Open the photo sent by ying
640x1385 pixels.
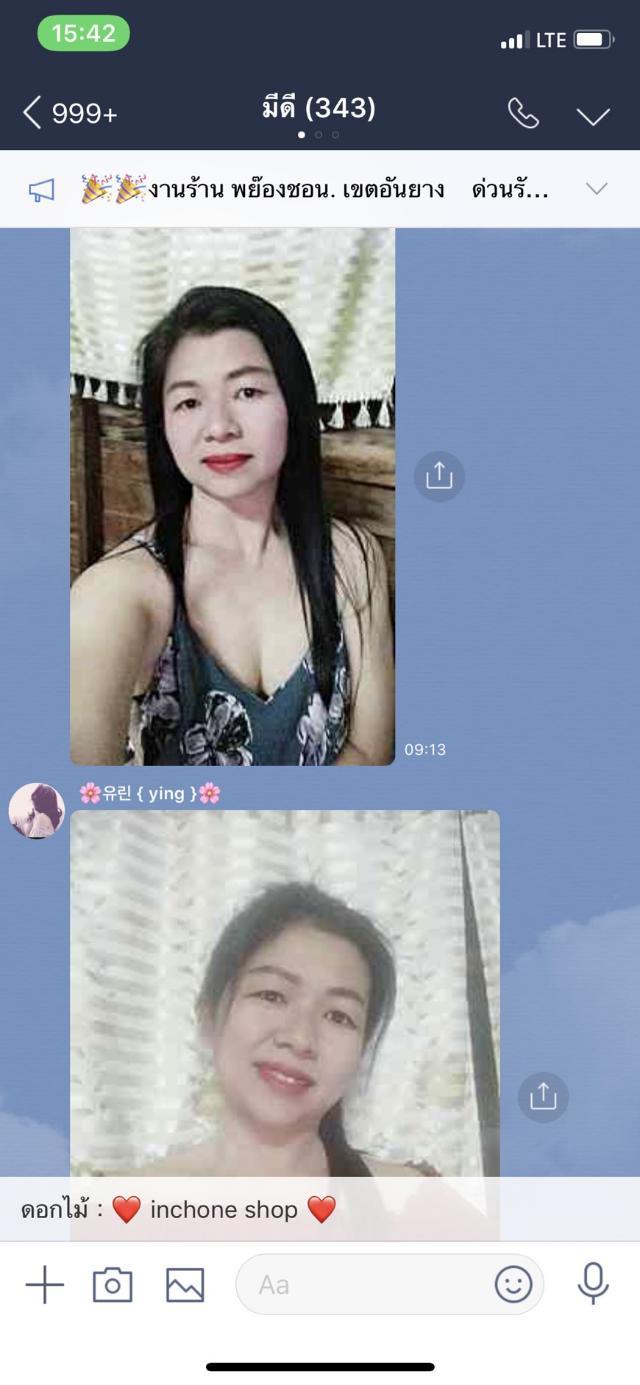(285, 1000)
